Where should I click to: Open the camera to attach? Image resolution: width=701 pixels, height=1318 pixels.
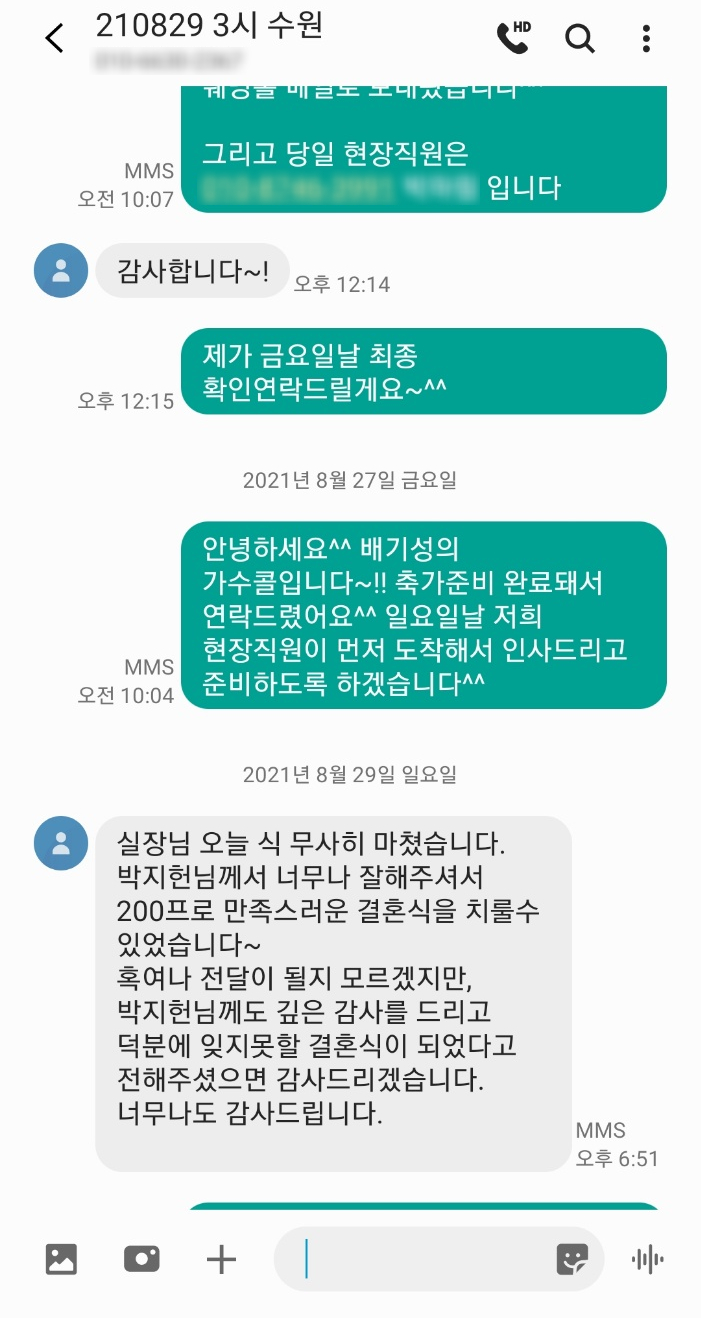point(142,1259)
